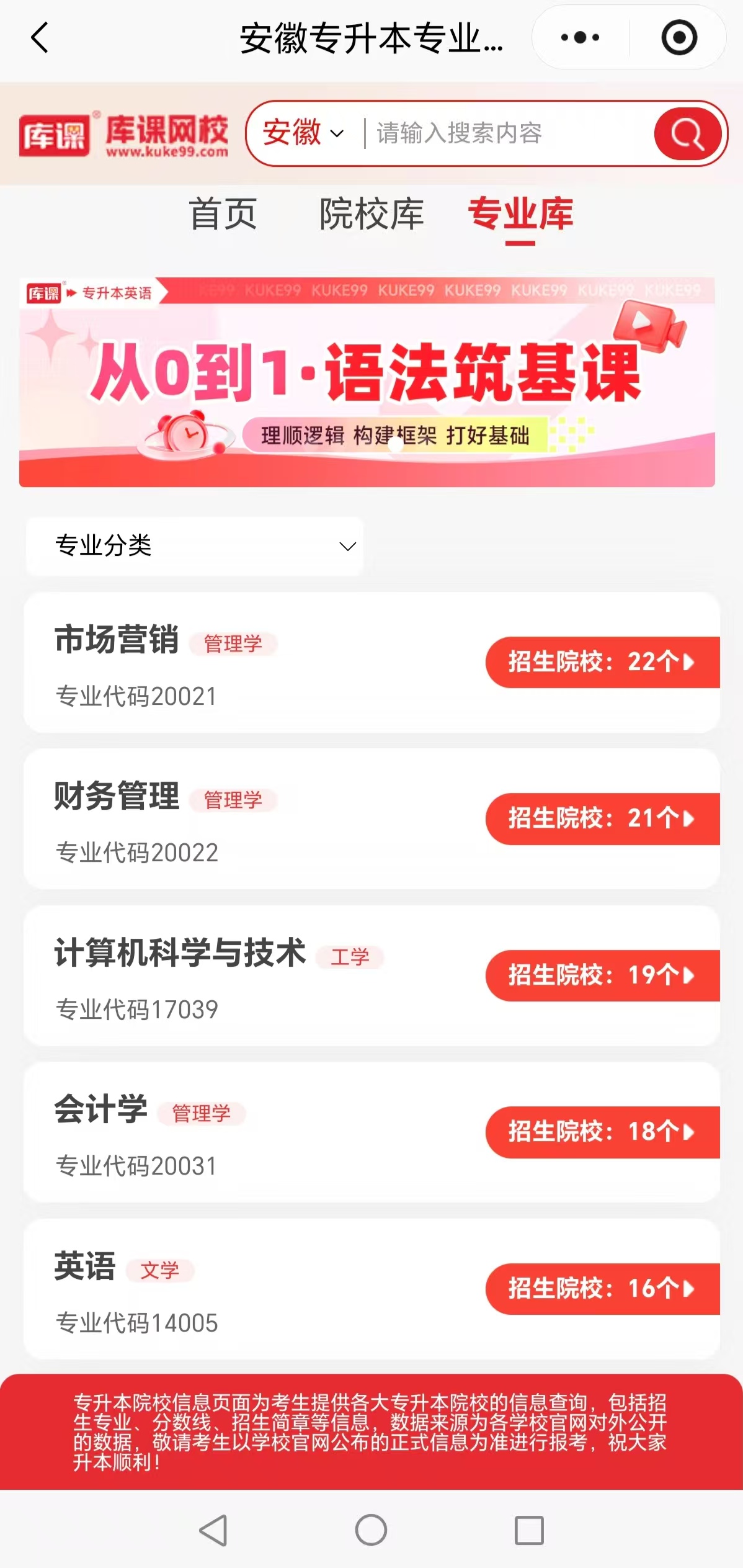Expand the 安徽 province dropdown
Screen dimensions: 743x1568
click(303, 133)
